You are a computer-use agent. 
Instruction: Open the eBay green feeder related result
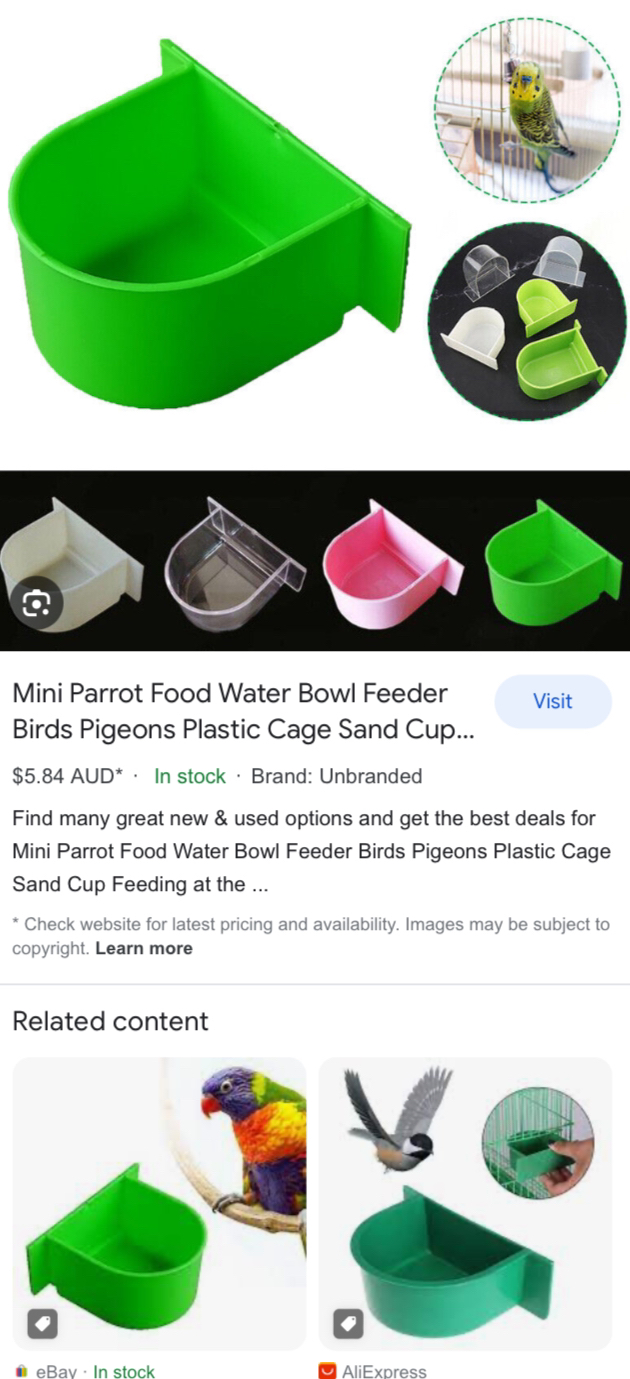pos(159,1203)
